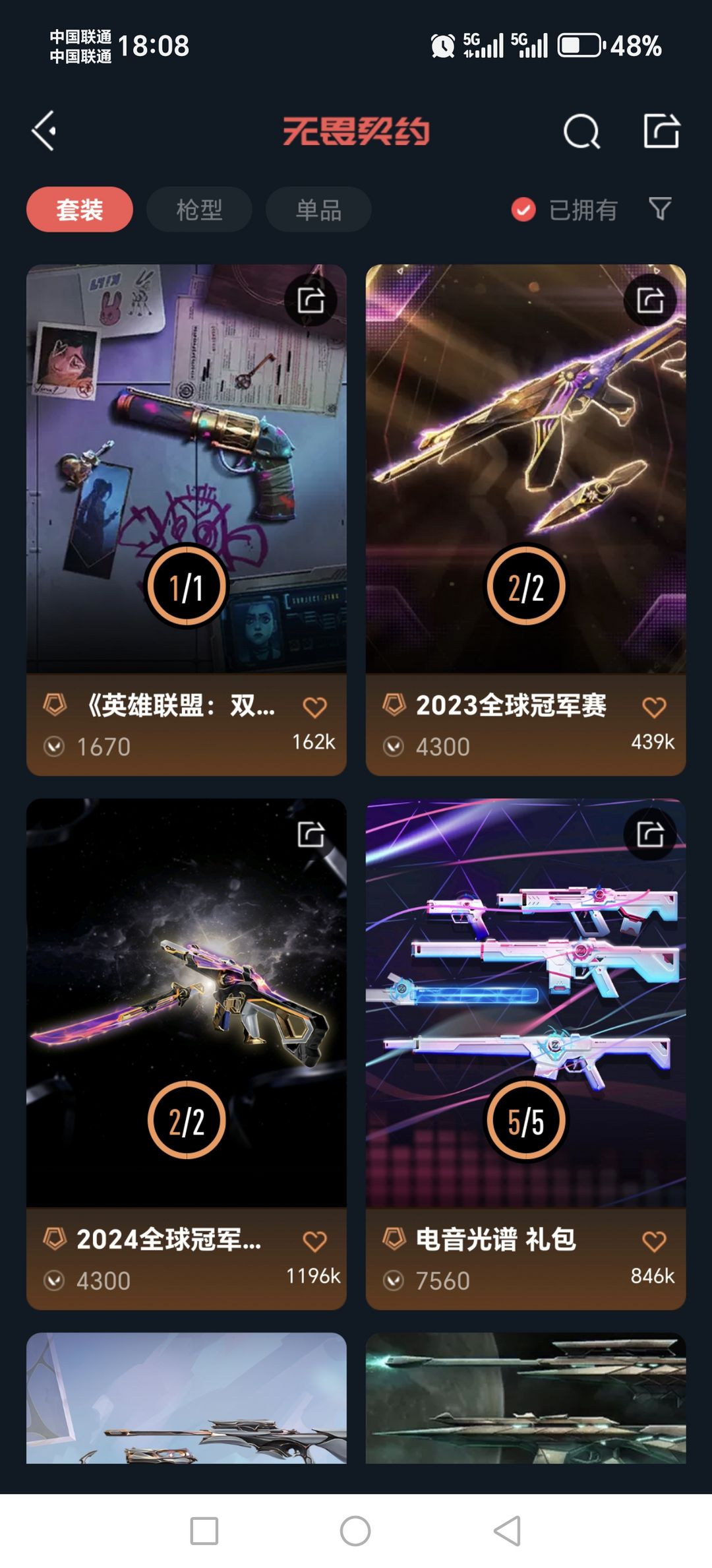Switch to the 单品 tab
This screenshot has width=712, height=1568.
(318, 210)
